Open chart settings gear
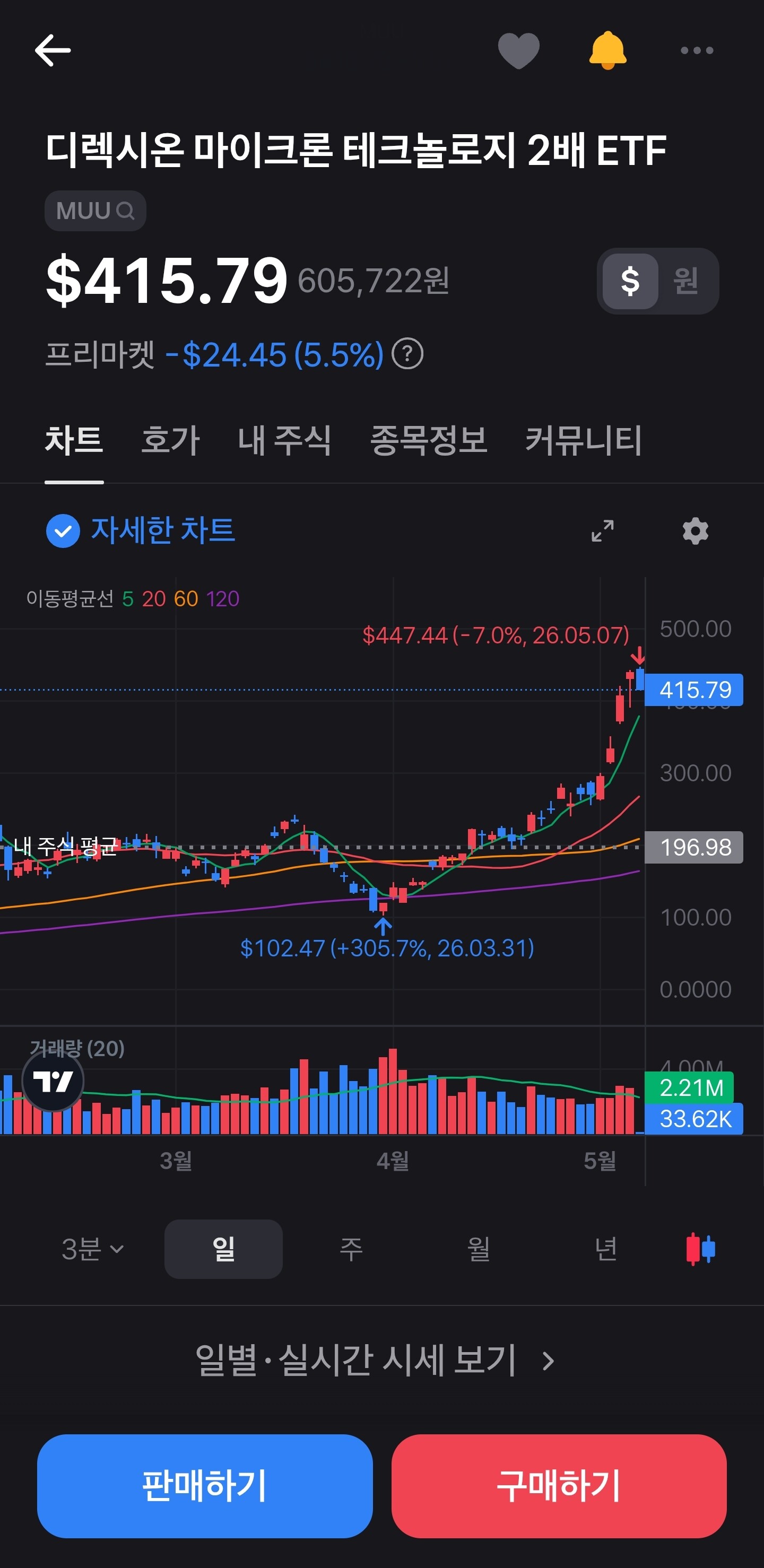Image resolution: width=764 pixels, height=1568 pixels. (695, 530)
